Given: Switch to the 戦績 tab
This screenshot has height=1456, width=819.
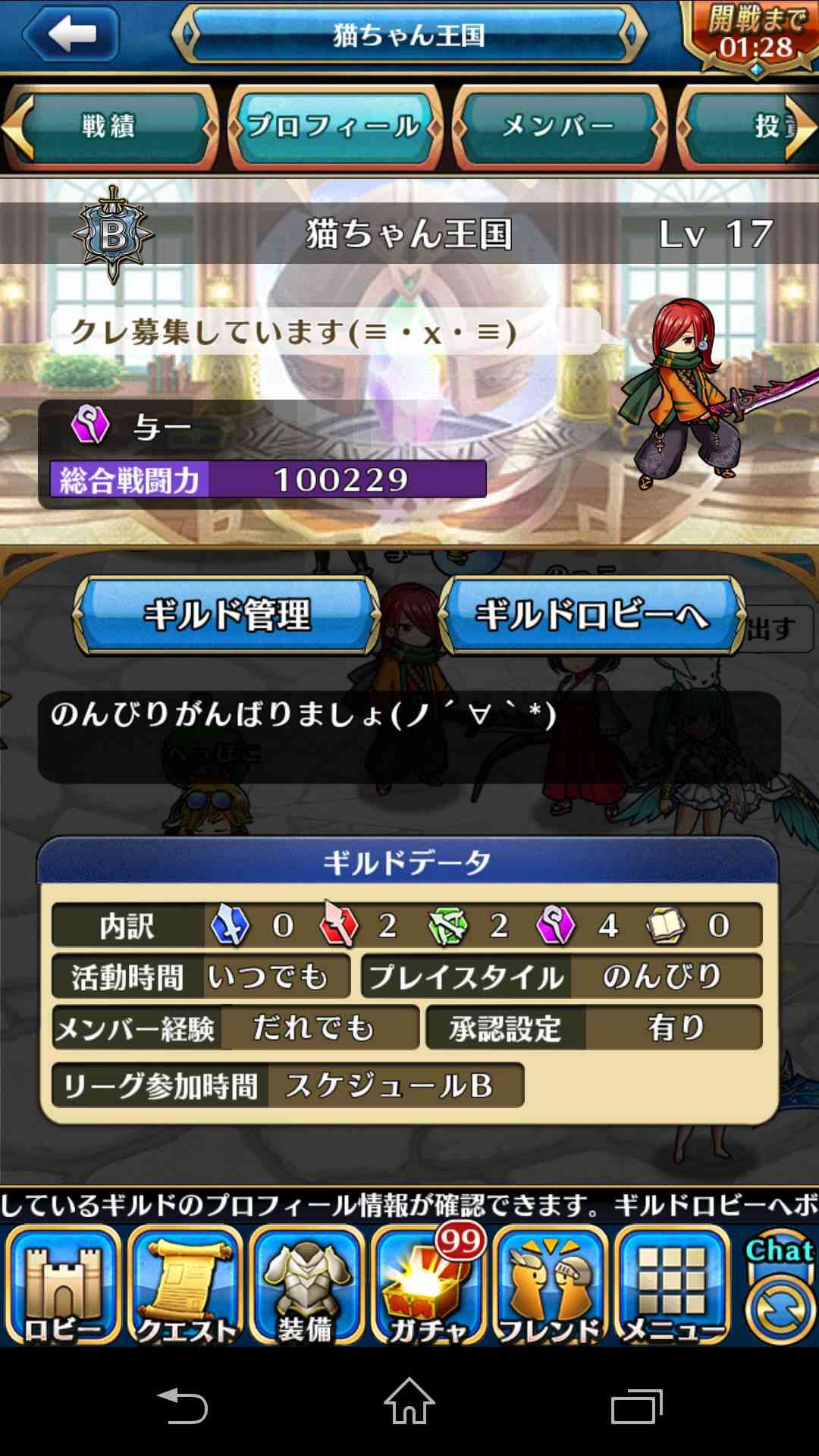Looking at the screenshot, I should (x=110, y=126).
